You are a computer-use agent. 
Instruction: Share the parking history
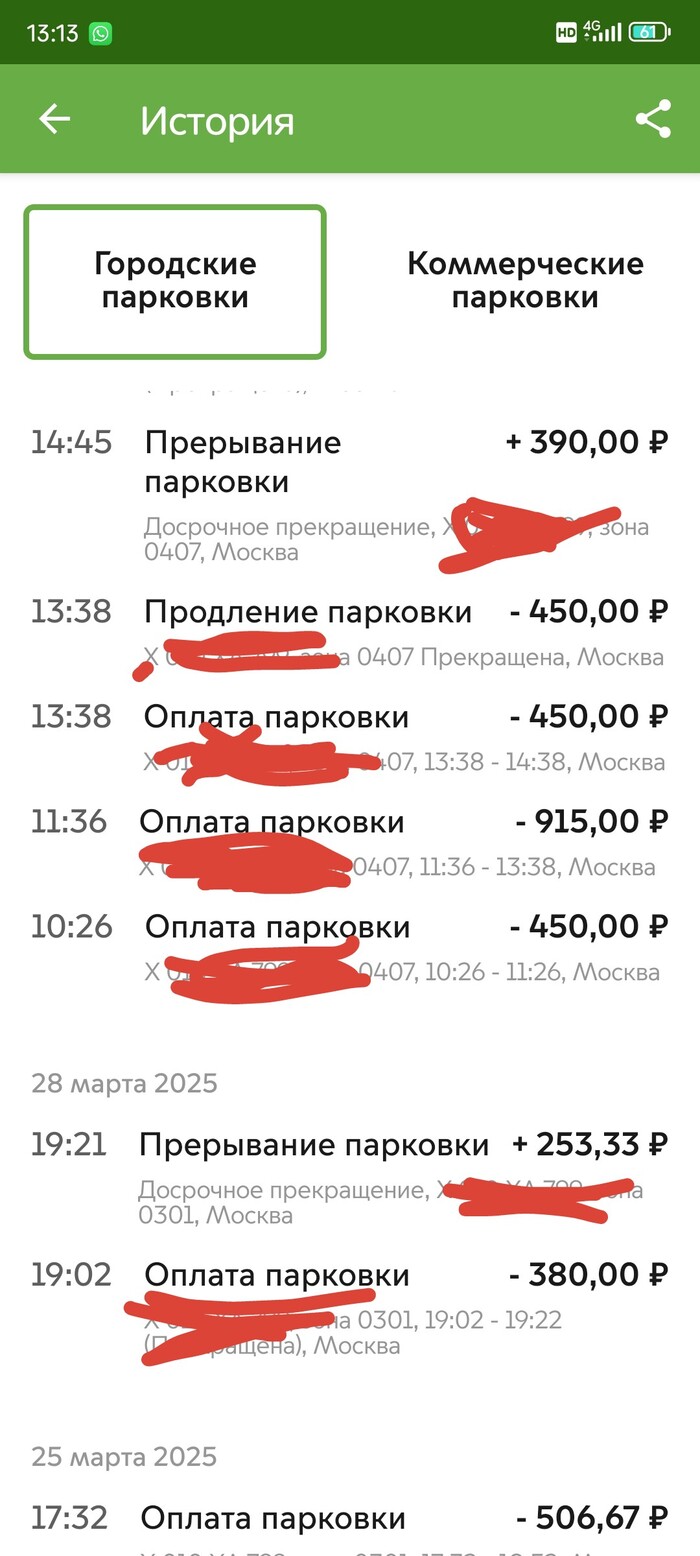click(653, 120)
